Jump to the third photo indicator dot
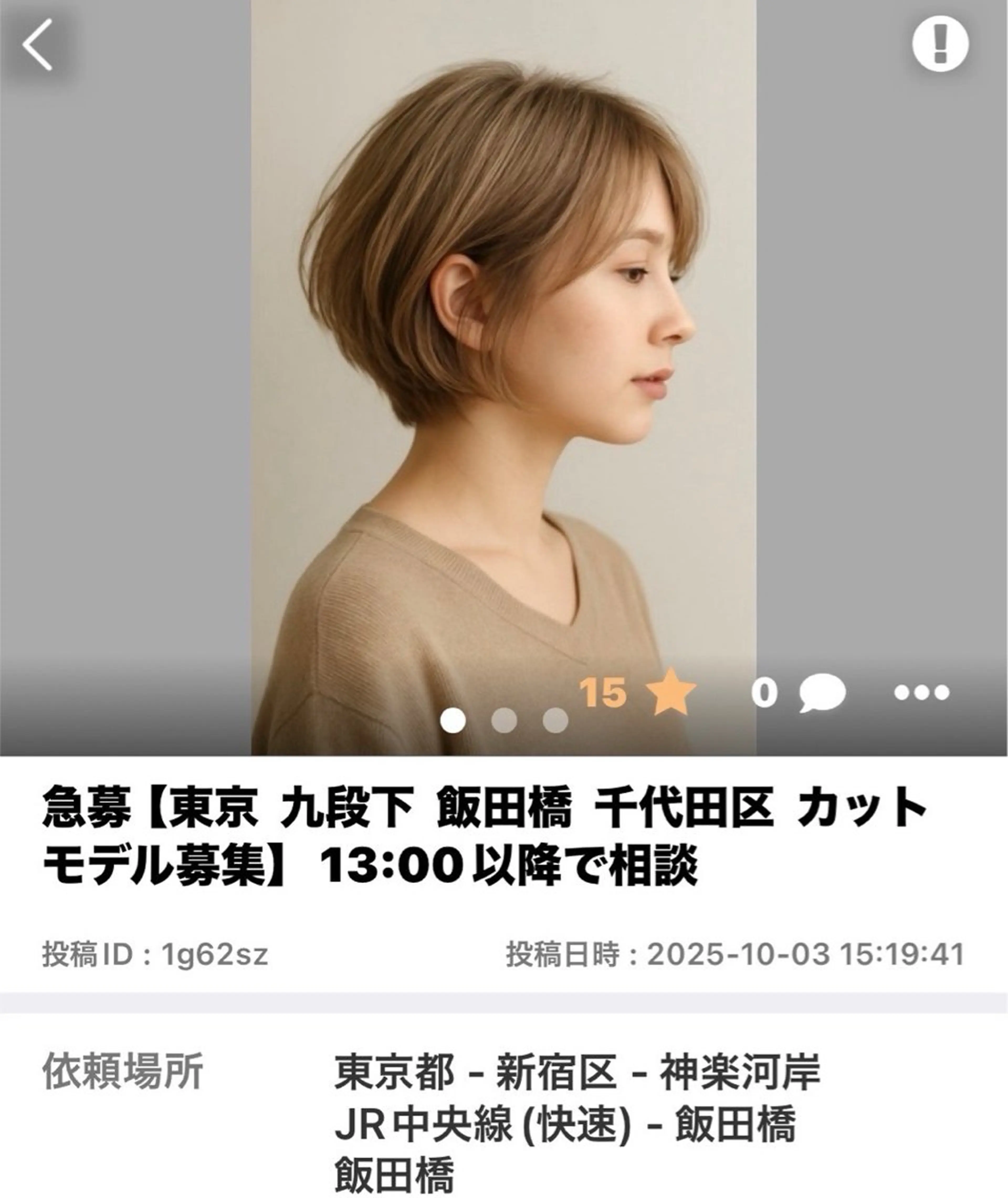Viewport: 1008px width, 1198px height. click(x=555, y=721)
